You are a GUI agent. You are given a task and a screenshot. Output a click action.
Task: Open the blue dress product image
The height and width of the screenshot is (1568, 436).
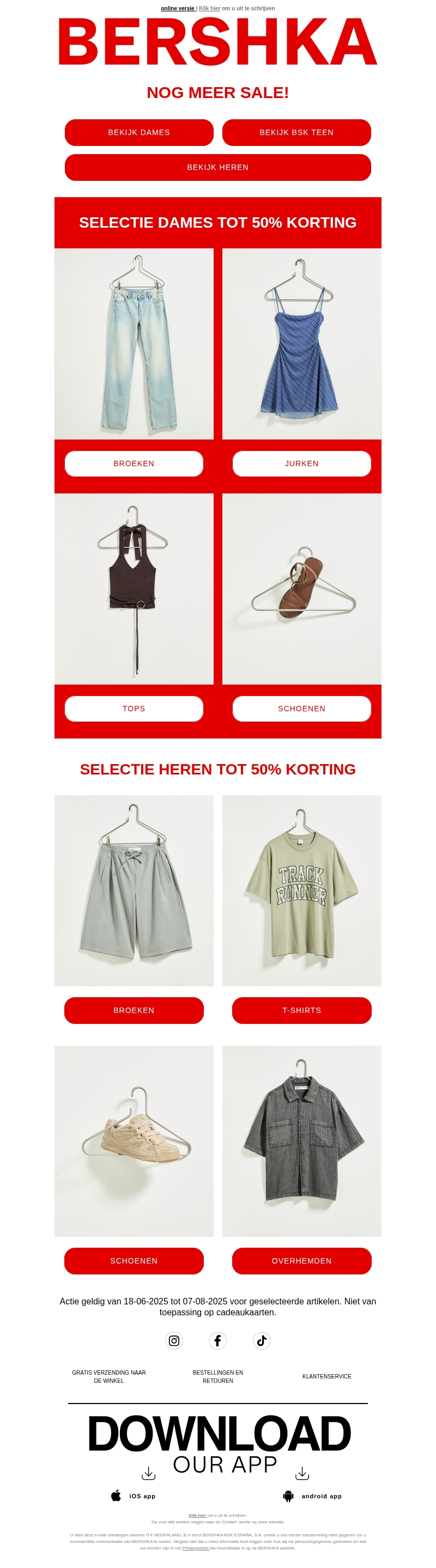tap(301, 344)
